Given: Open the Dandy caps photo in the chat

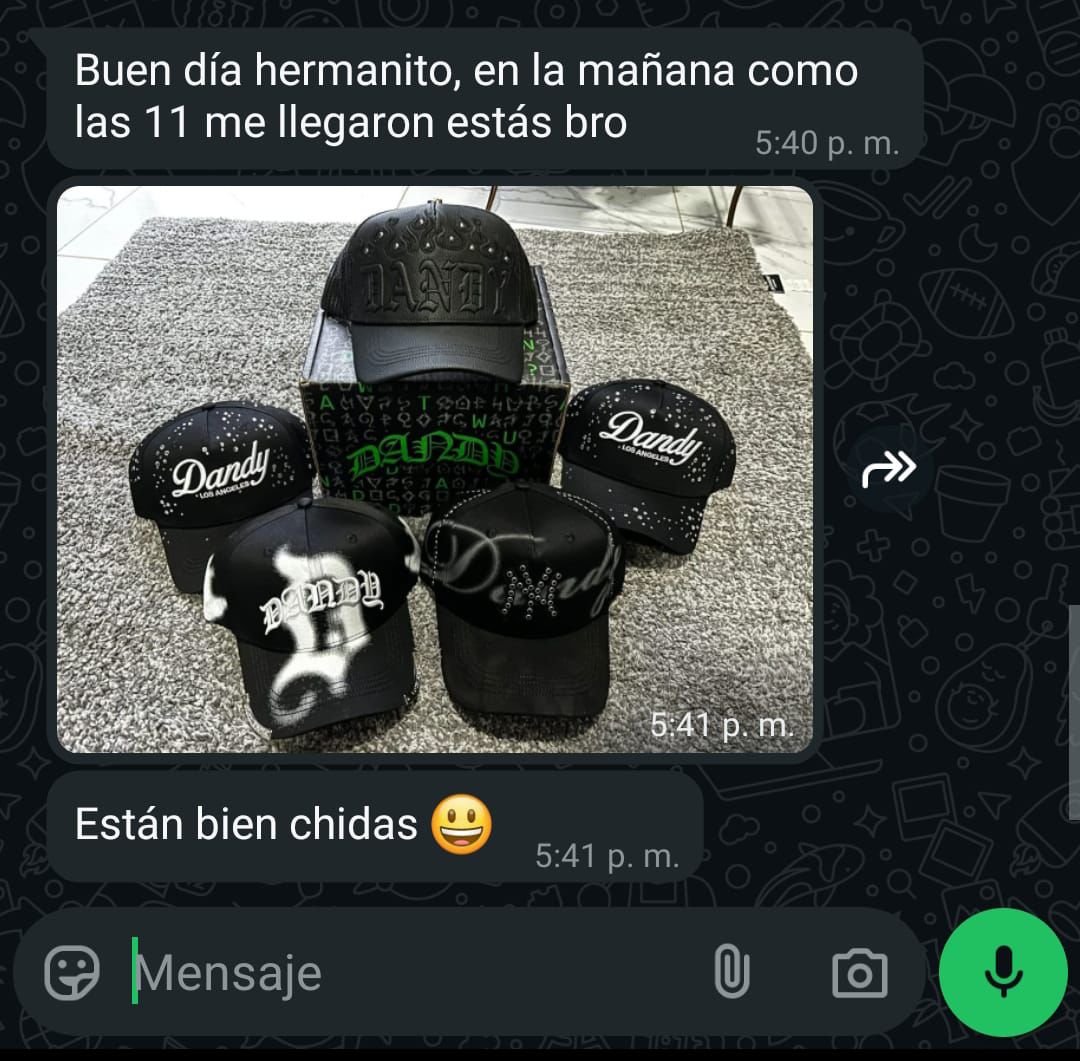Looking at the screenshot, I should coord(434,470).
